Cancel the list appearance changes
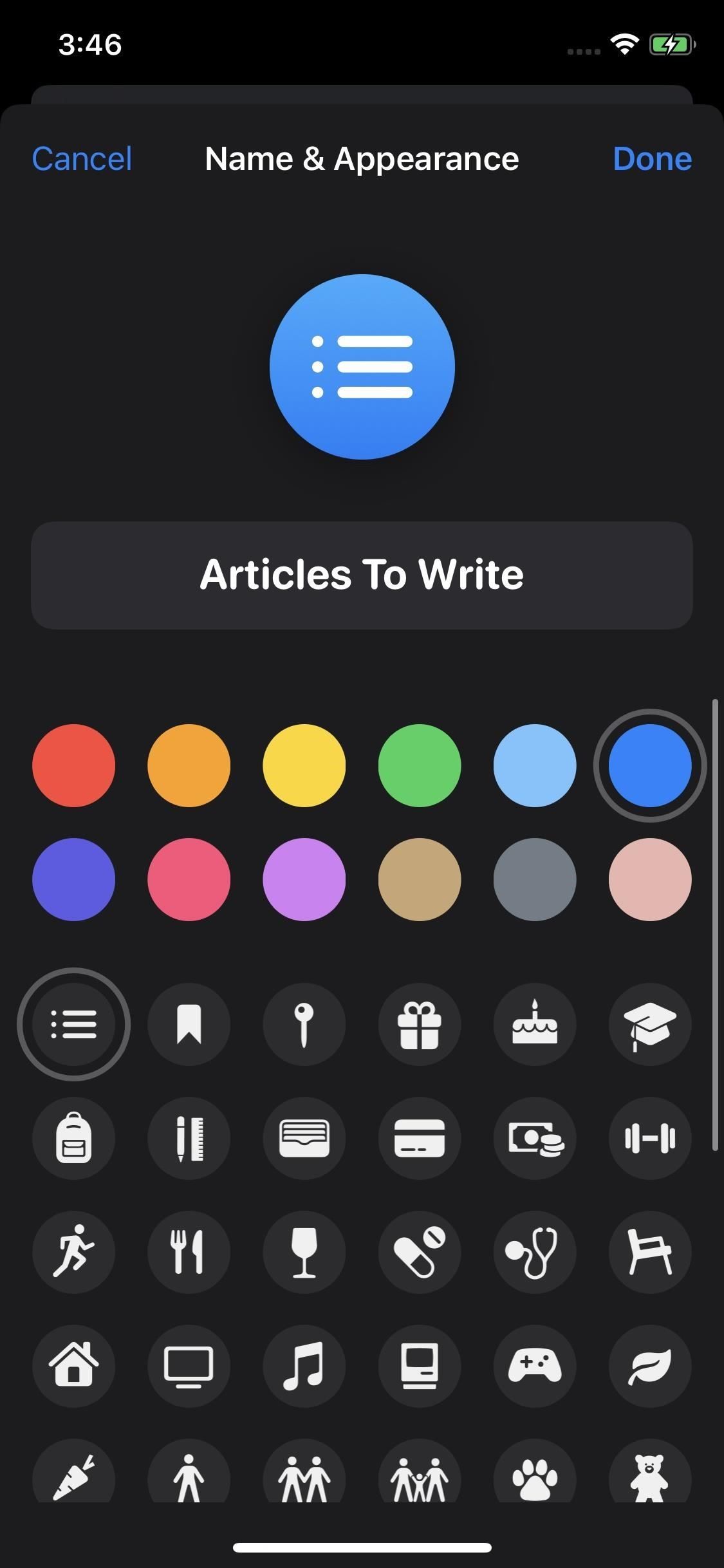Screen dimensions: 724x1568 point(82,158)
